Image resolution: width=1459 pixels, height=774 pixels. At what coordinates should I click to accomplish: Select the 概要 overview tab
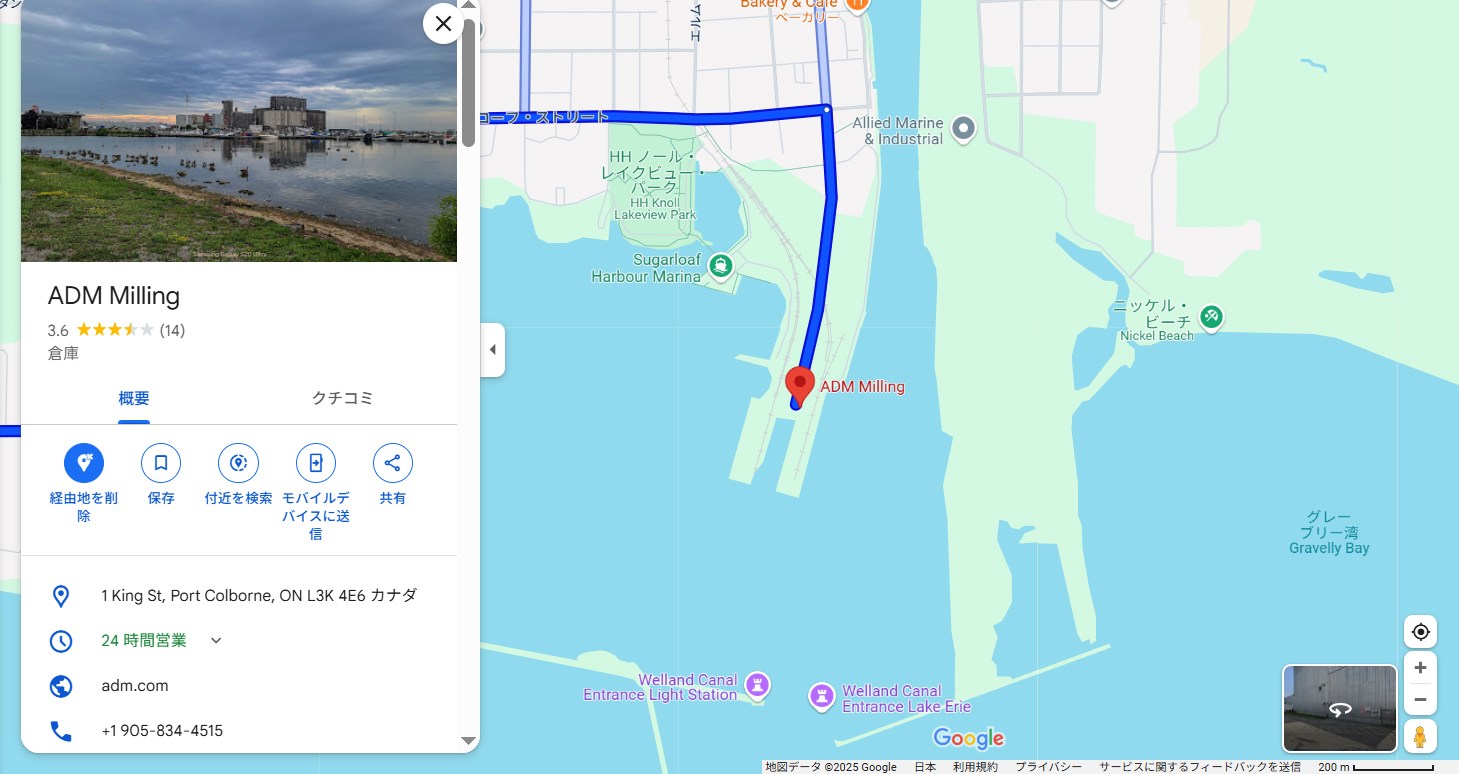tap(134, 398)
